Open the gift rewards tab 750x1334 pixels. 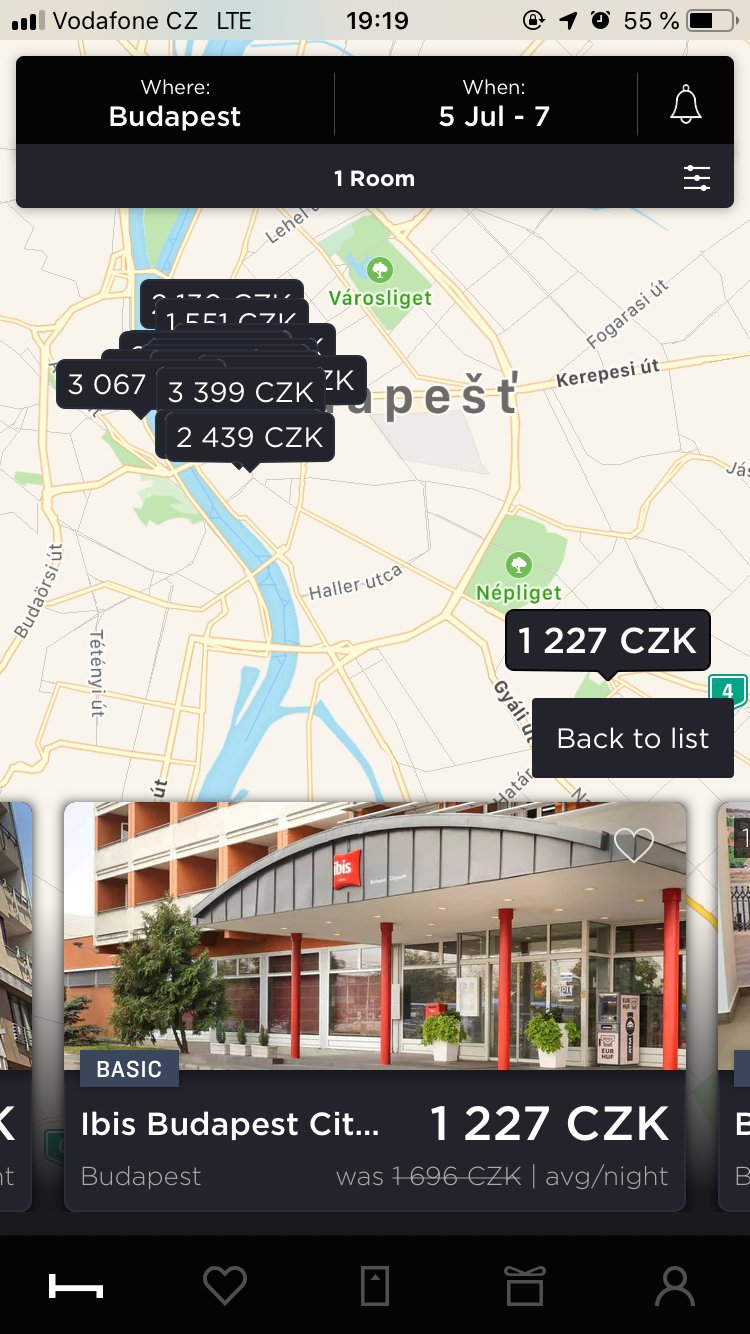[x=525, y=1286]
